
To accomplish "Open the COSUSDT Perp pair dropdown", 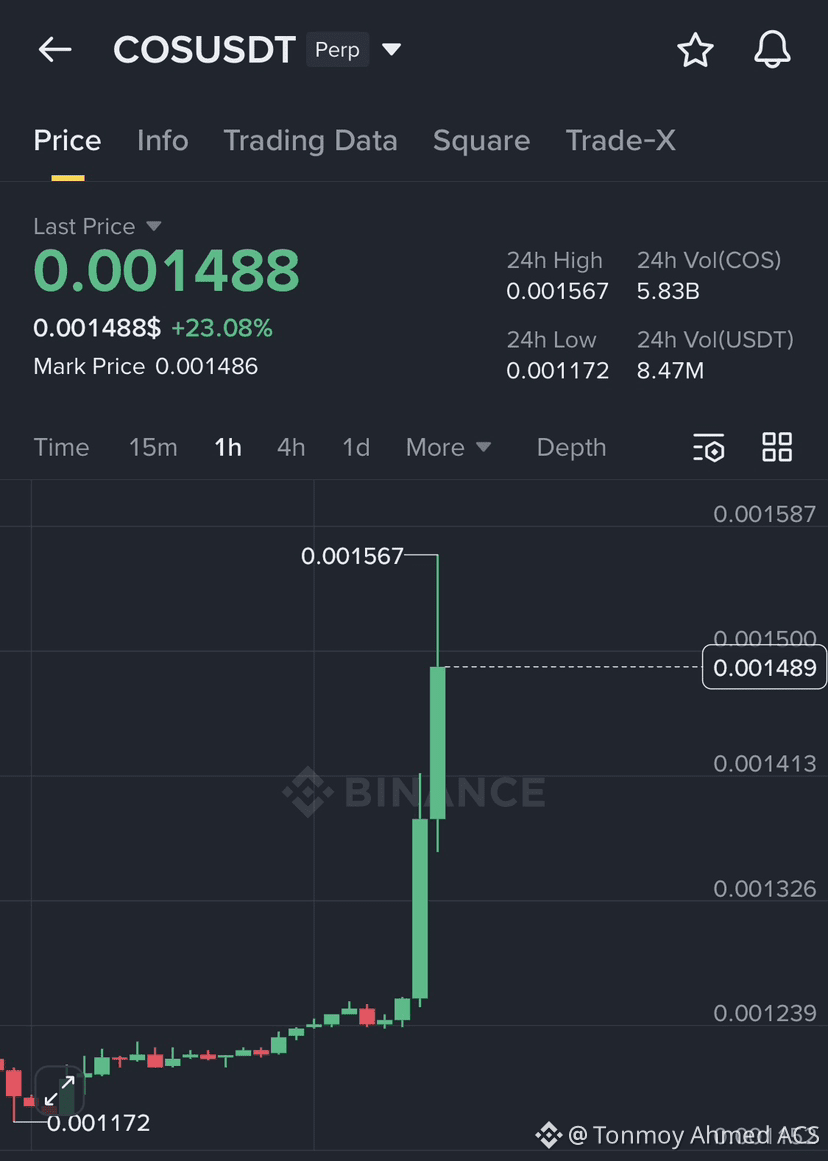I will pos(391,50).
